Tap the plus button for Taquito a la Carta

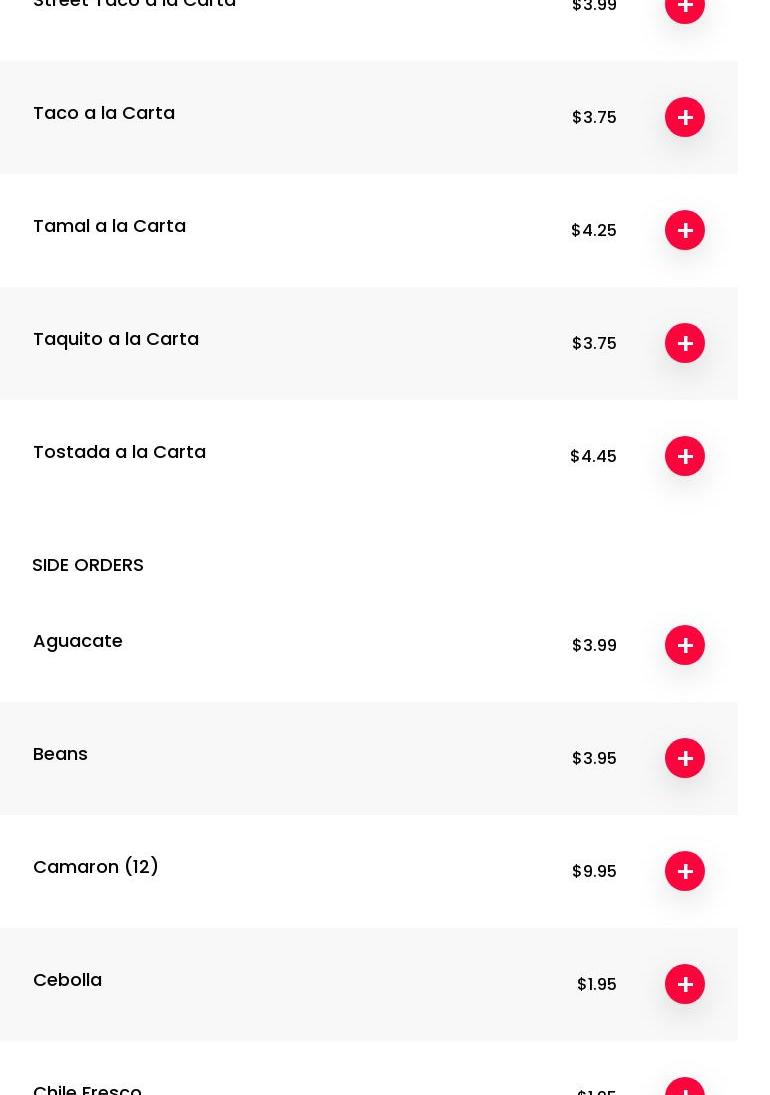(685, 344)
